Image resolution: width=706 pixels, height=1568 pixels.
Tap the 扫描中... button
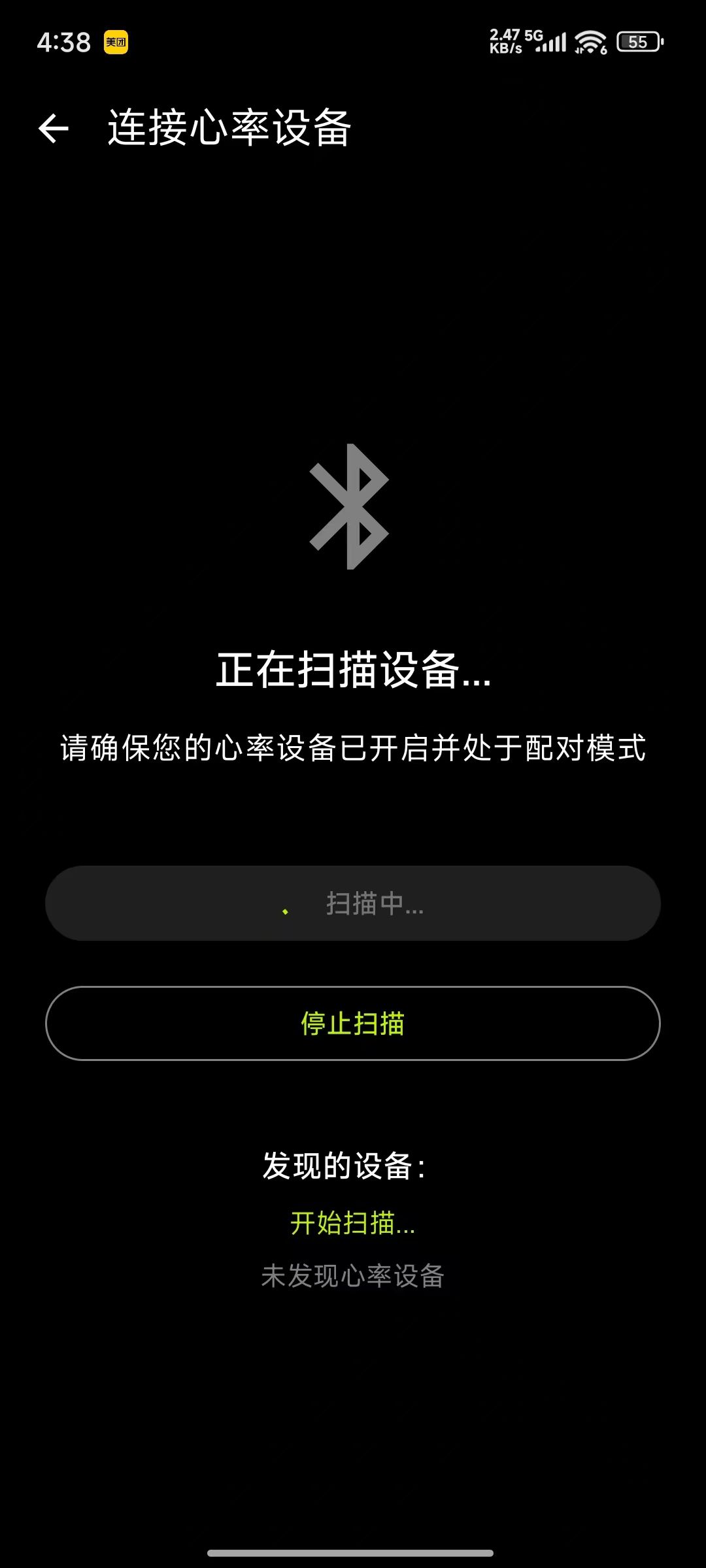[x=353, y=904]
